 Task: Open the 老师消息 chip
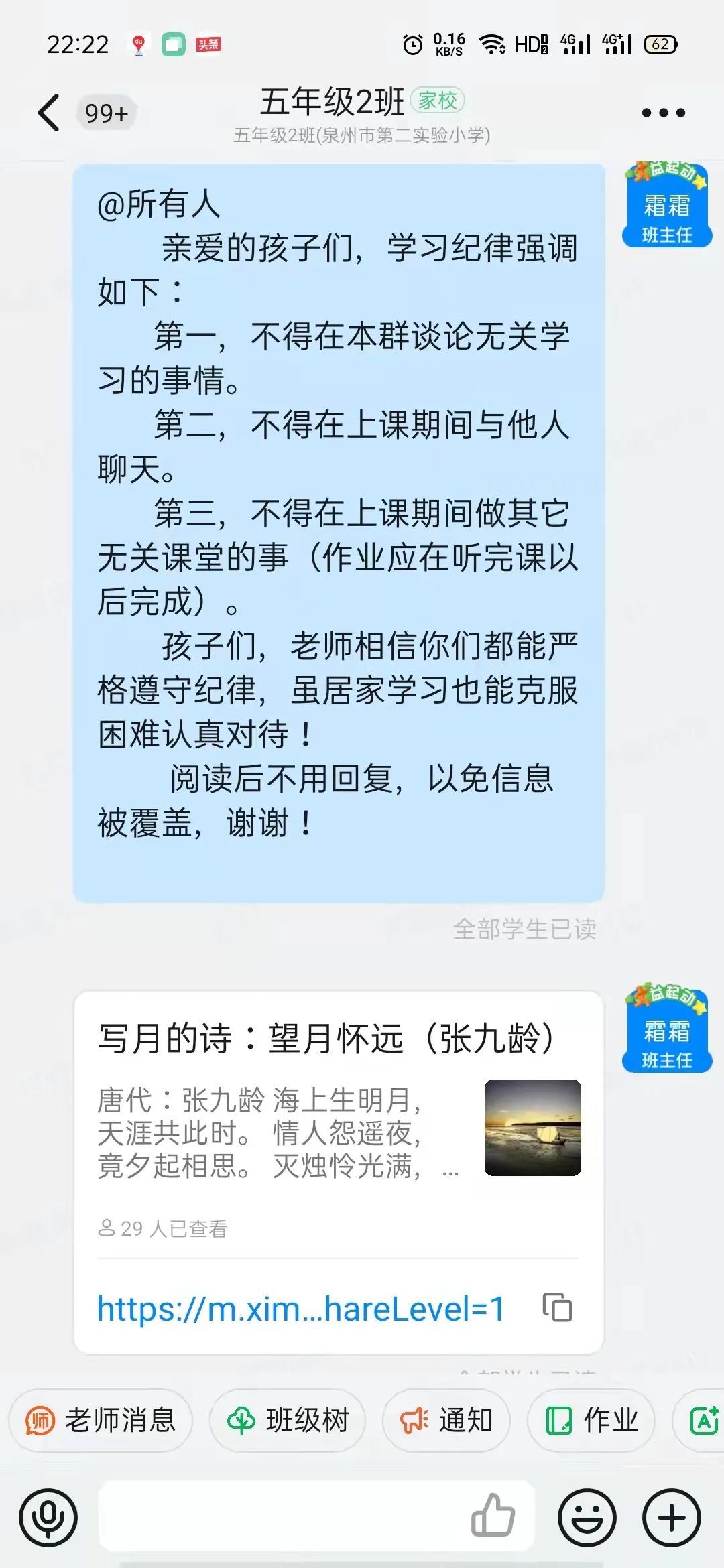point(101,1420)
